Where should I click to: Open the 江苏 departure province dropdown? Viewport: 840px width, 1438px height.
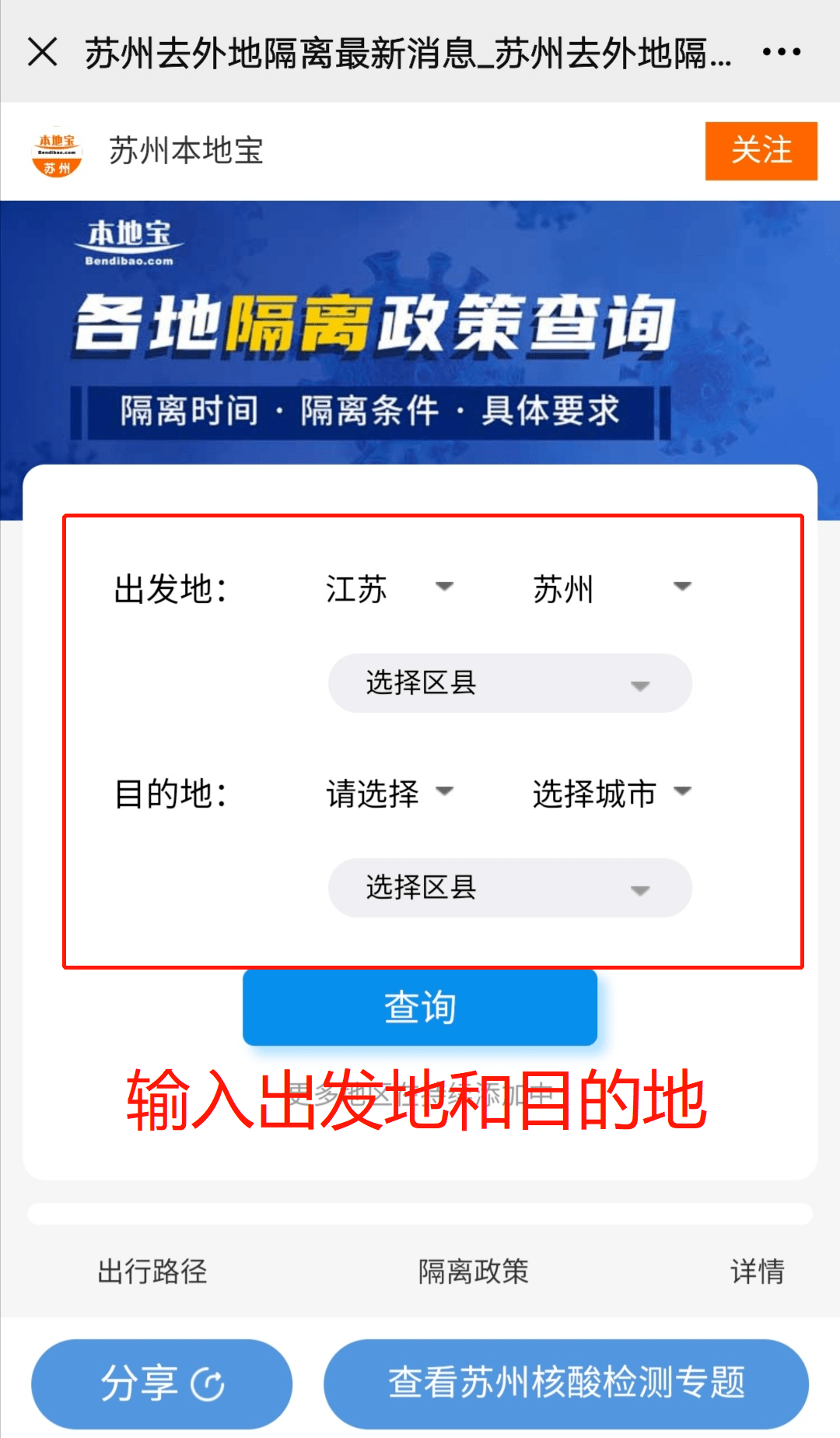point(389,589)
